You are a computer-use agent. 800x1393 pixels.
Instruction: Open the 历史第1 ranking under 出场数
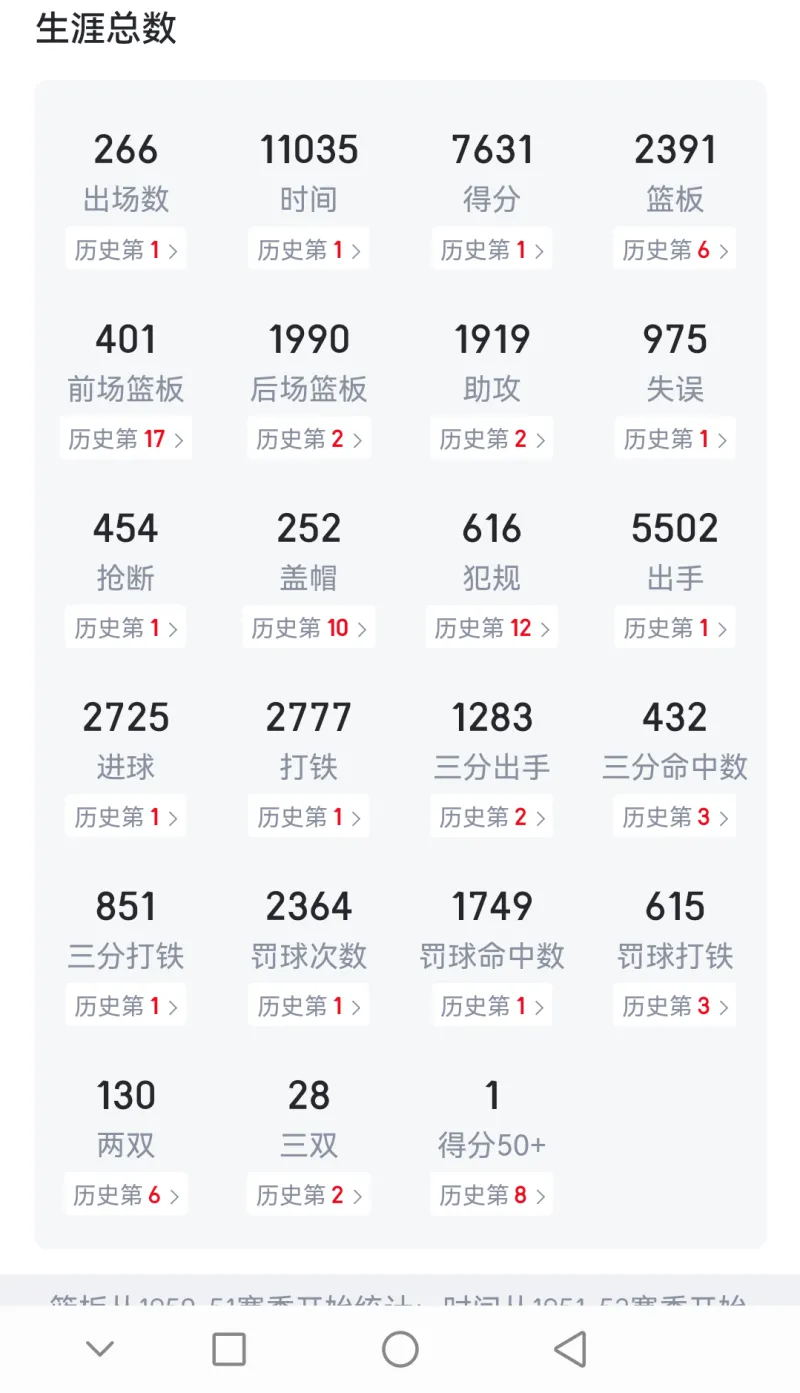pyautogui.click(x=126, y=249)
